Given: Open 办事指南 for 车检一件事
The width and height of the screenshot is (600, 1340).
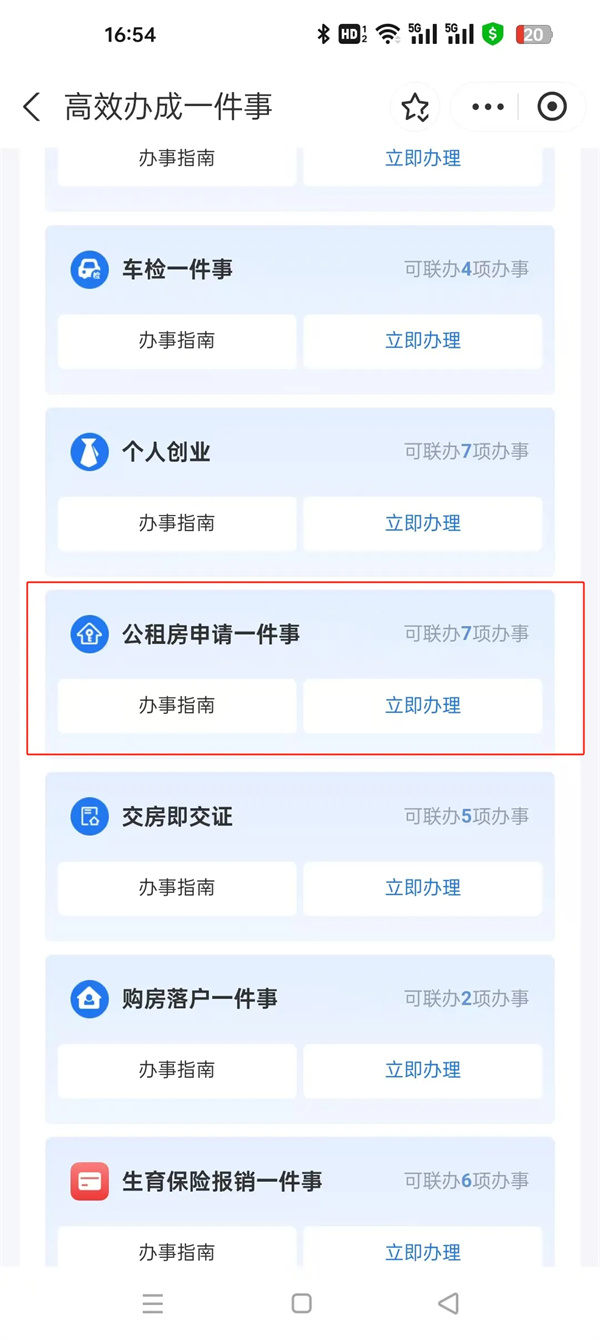Looking at the screenshot, I should [177, 341].
